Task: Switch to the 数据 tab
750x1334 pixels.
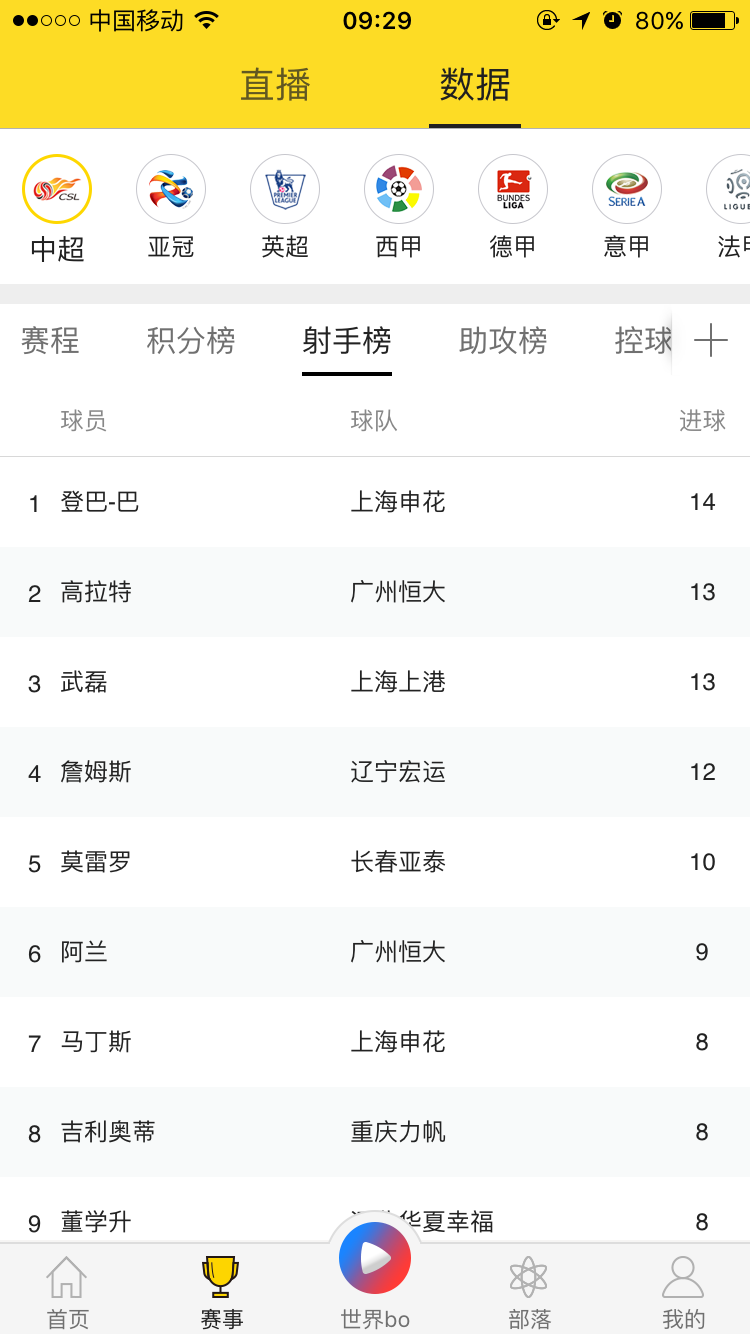Action: [473, 87]
